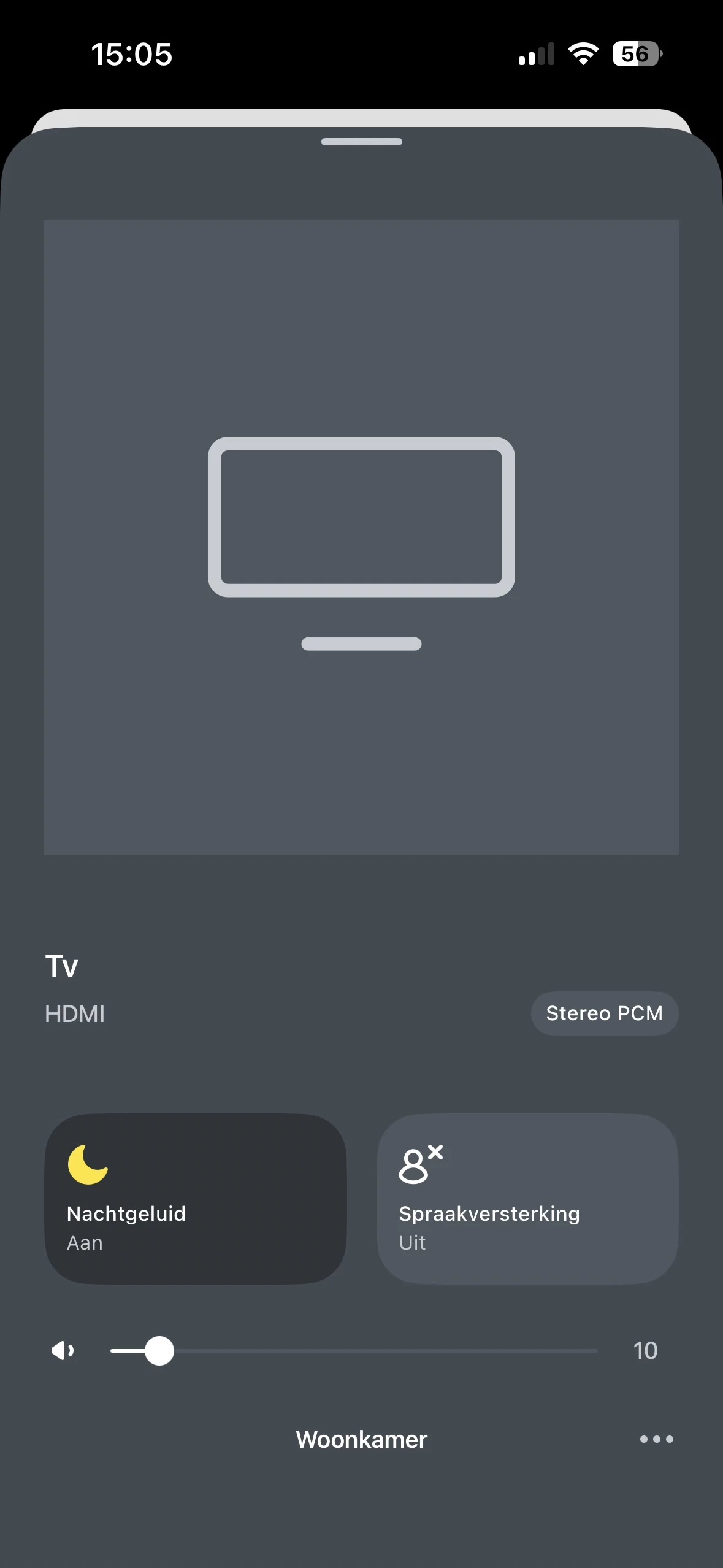Turn off Nachtgeluid night sound
The image size is (723, 1568).
[x=195, y=1198]
